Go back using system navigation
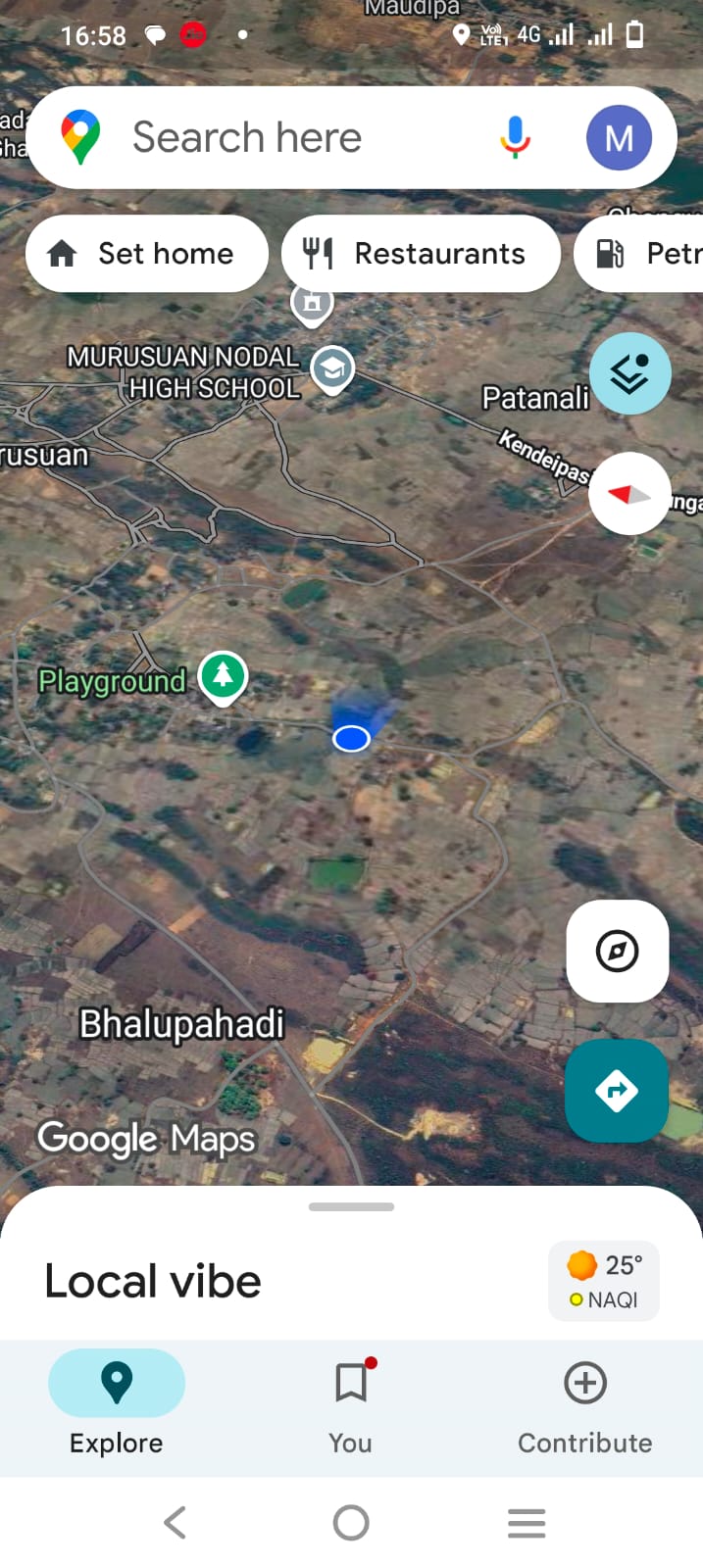703x1568 pixels. coord(176,1523)
